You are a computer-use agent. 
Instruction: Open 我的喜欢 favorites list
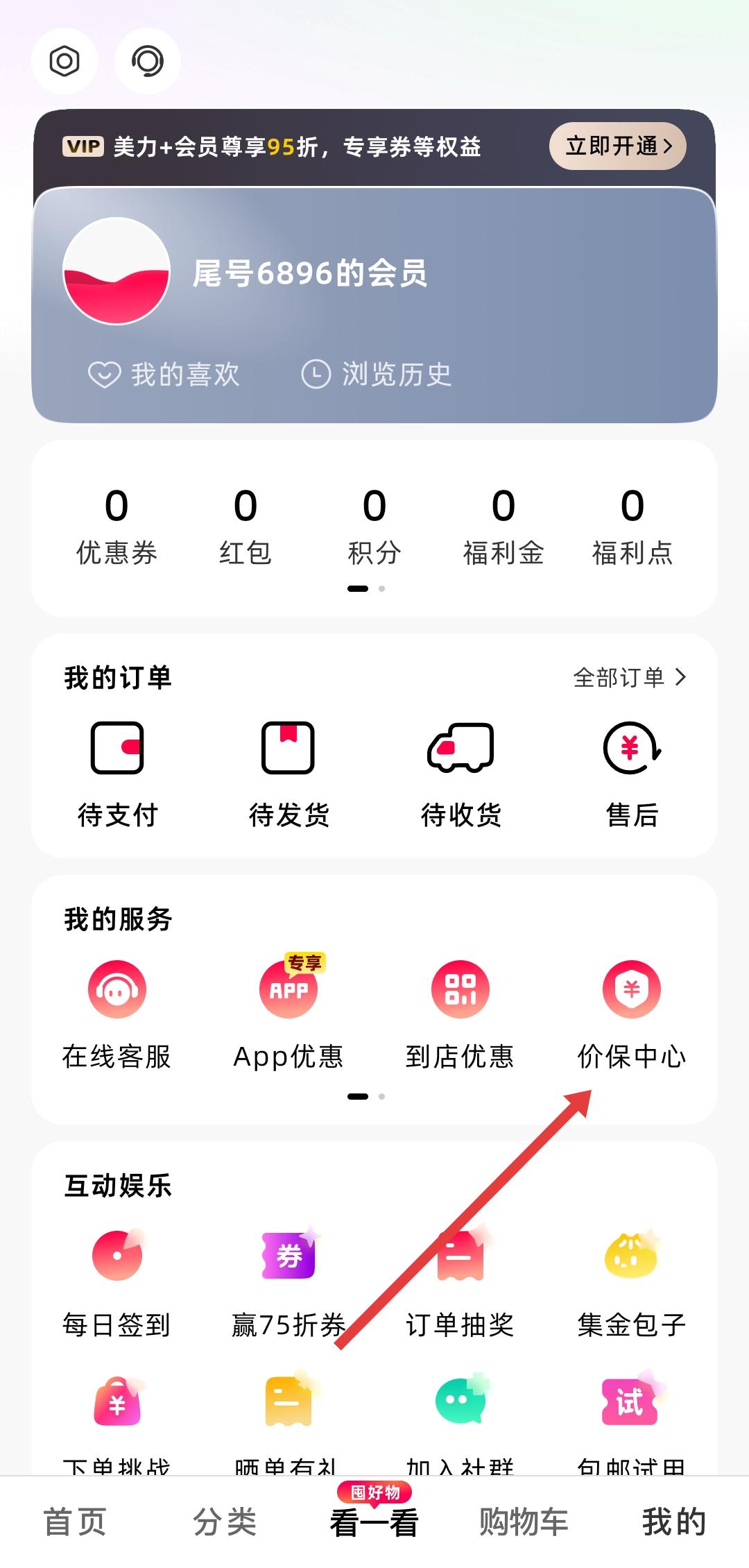164,375
